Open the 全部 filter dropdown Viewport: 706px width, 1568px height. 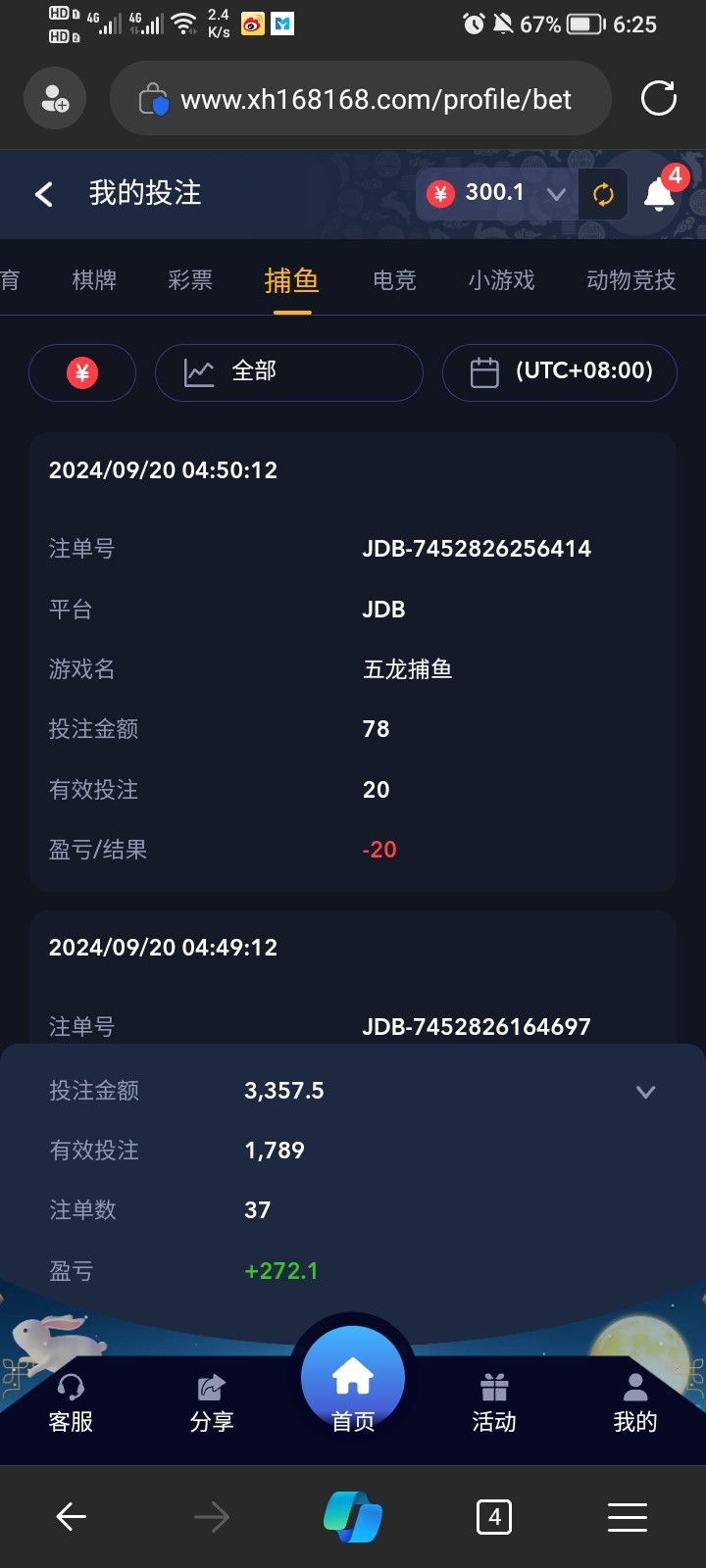point(289,372)
